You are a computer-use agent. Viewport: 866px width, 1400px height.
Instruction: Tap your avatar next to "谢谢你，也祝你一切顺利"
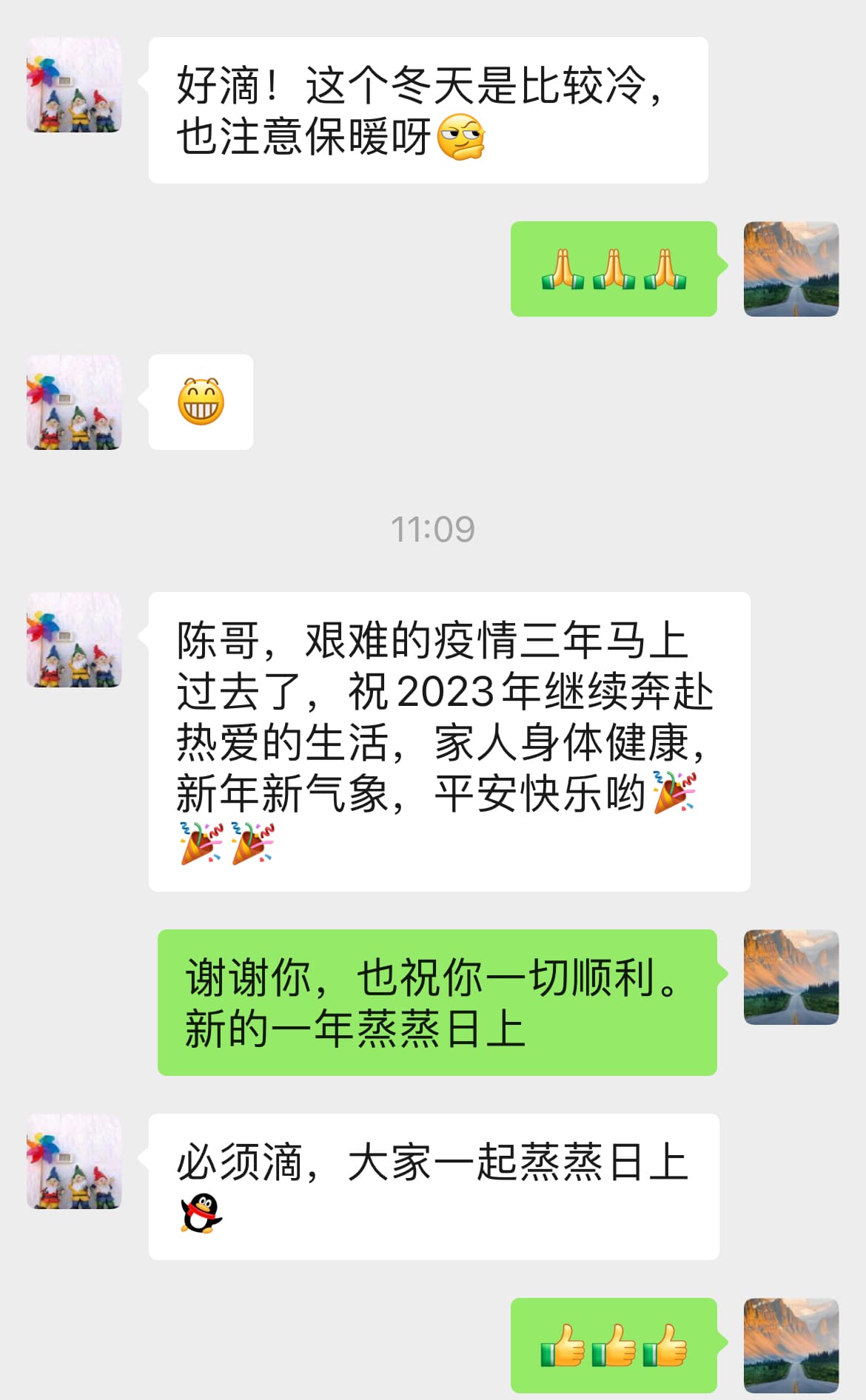[x=791, y=977]
